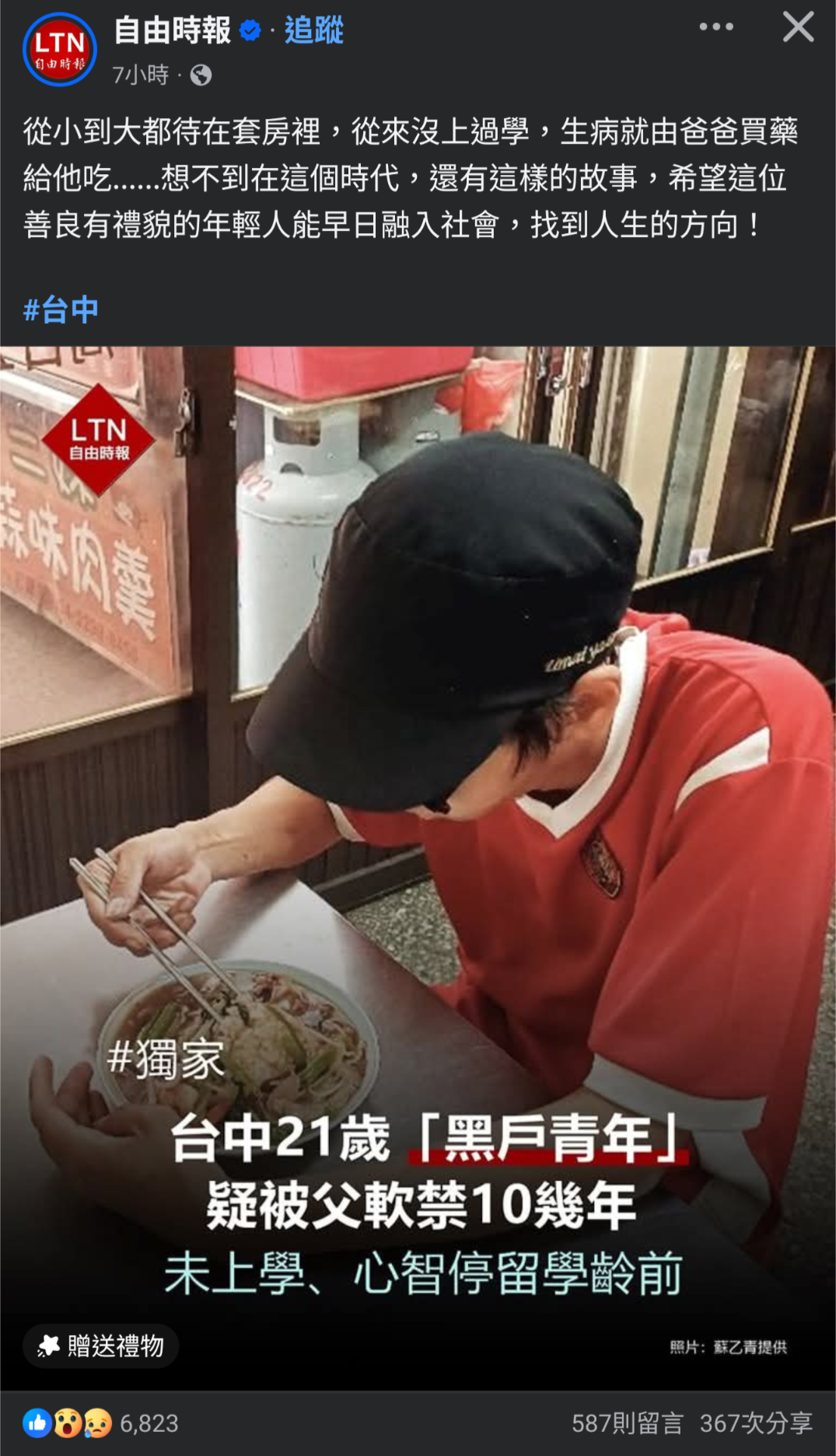Close the post with the X
Image resolution: width=836 pixels, height=1456 pixels.
tap(798, 27)
